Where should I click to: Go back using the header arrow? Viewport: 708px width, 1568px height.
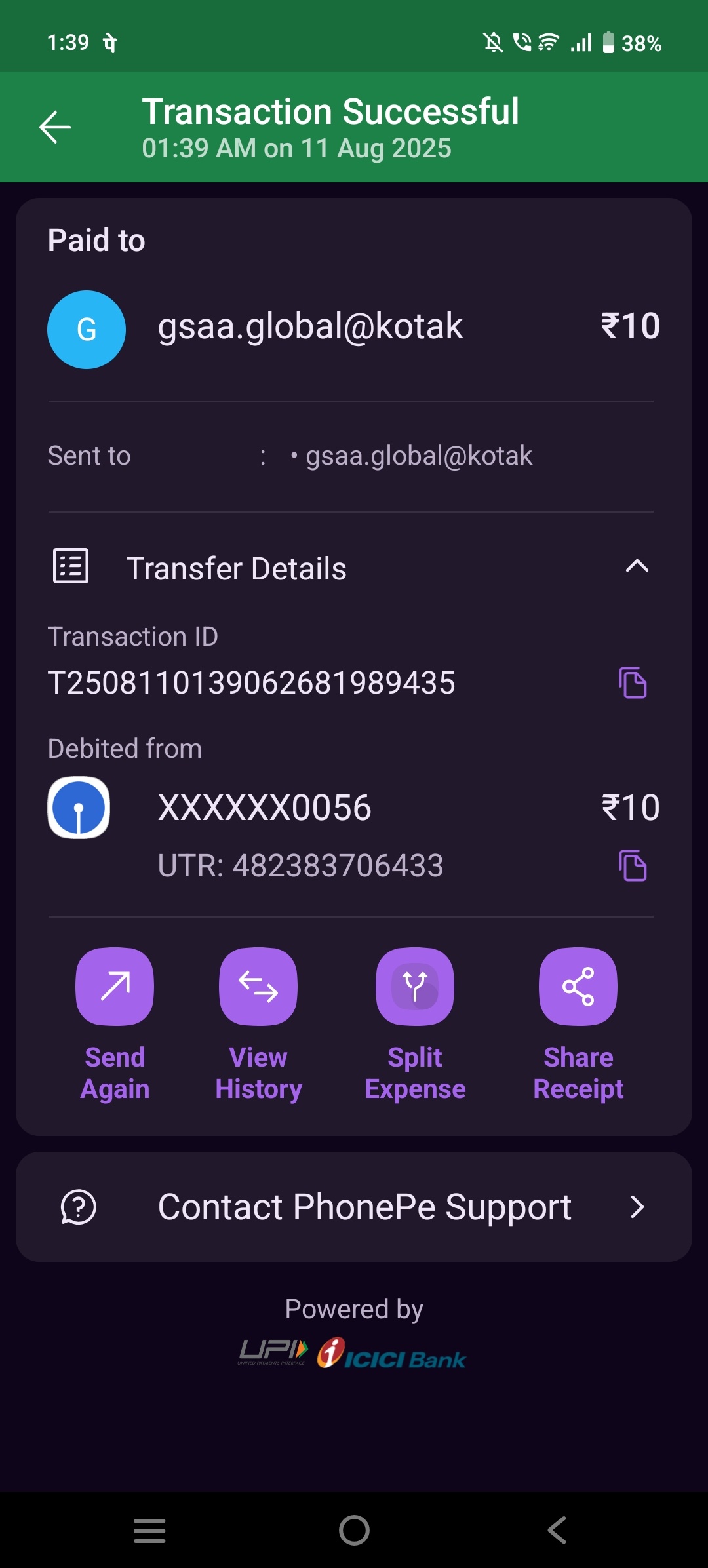(55, 127)
